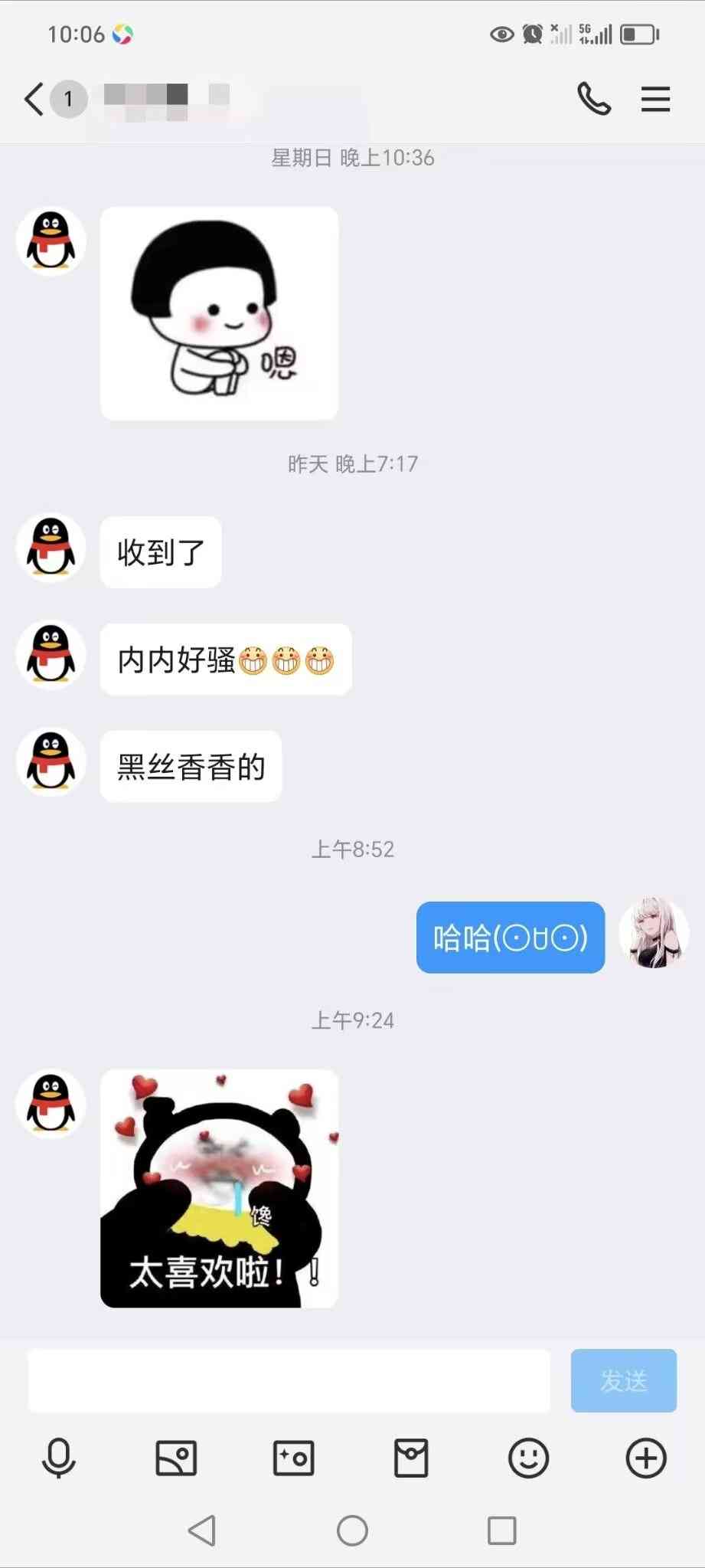705x1568 pixels.
Task: Start a voice call with this contact
Action: (594, 99)
